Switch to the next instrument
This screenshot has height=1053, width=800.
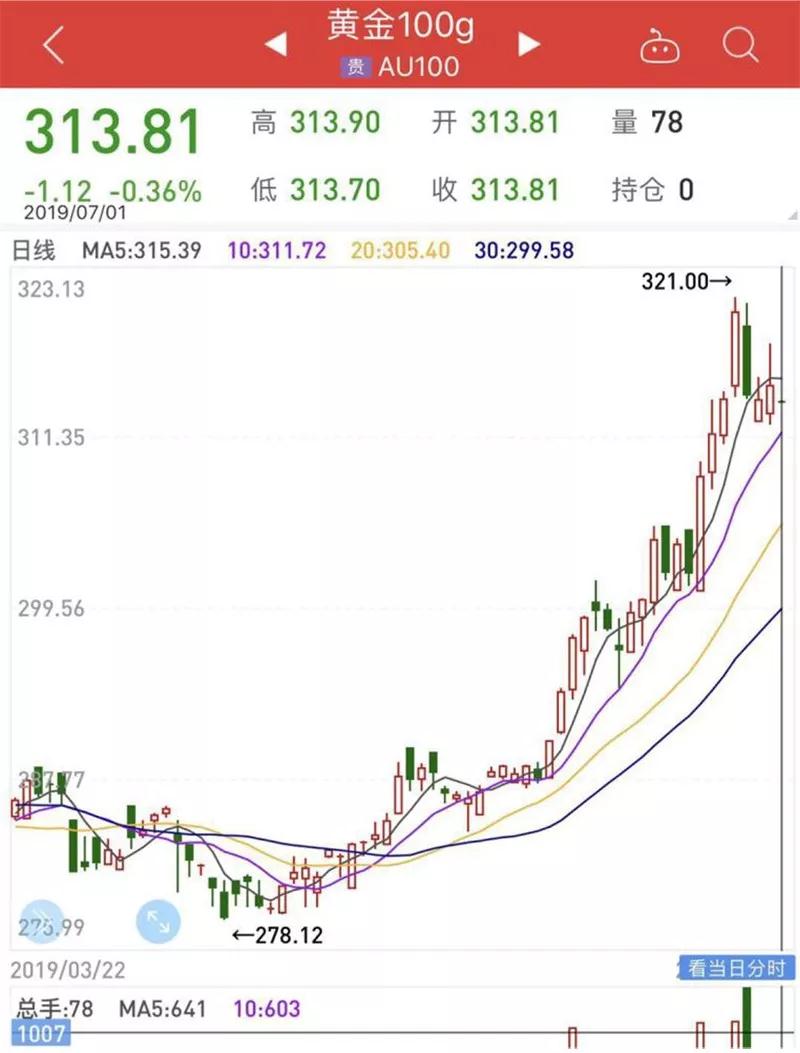click(x=529, y=45)
